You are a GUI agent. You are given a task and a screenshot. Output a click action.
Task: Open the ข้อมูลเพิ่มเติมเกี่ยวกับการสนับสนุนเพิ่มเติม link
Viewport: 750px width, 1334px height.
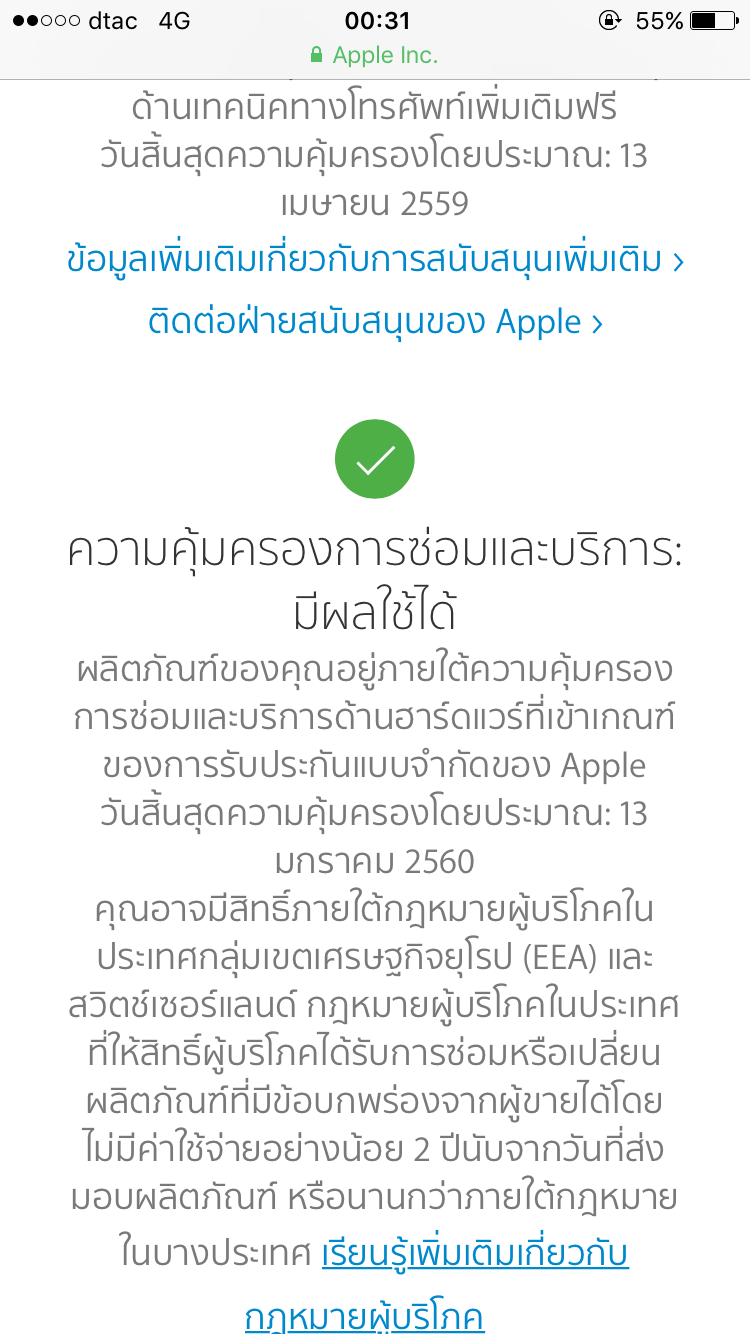point(375,261)
